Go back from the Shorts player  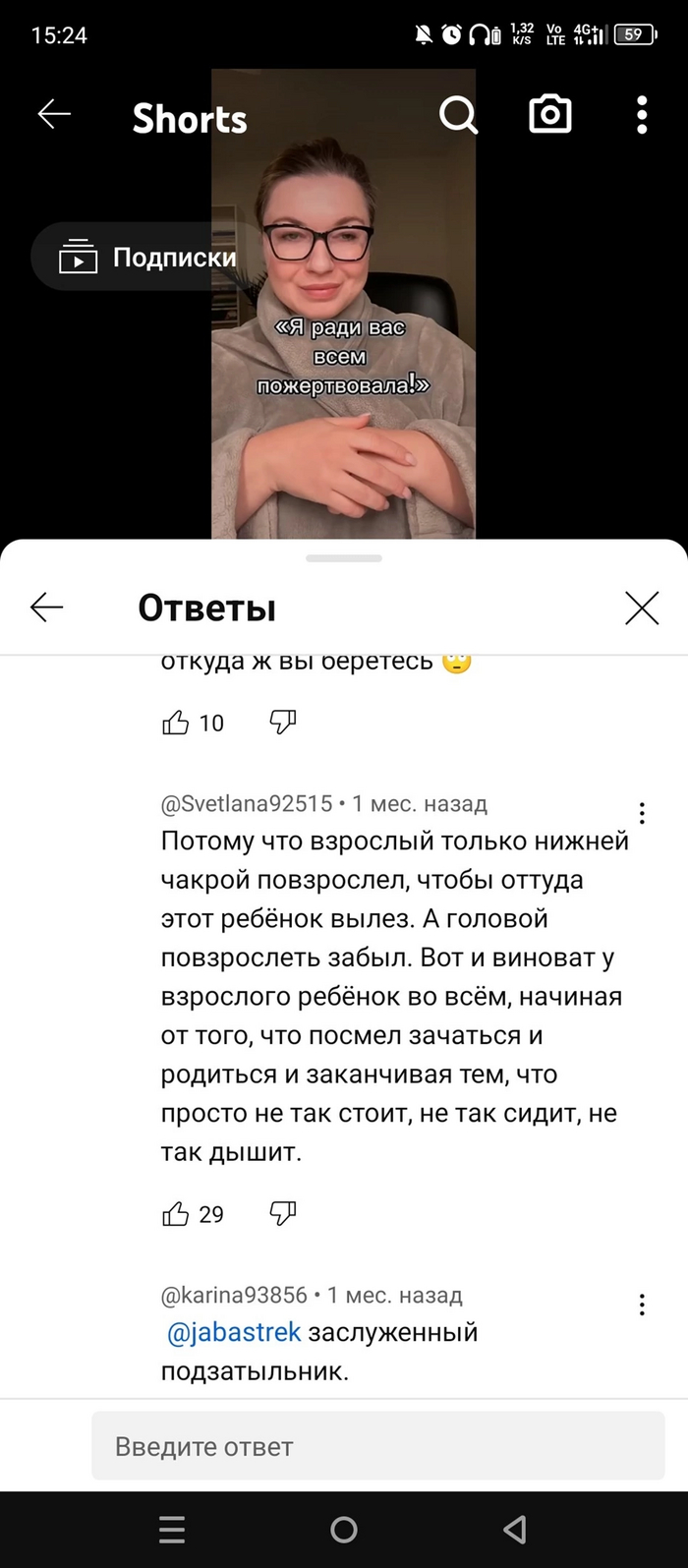click(x=54, y=115)
